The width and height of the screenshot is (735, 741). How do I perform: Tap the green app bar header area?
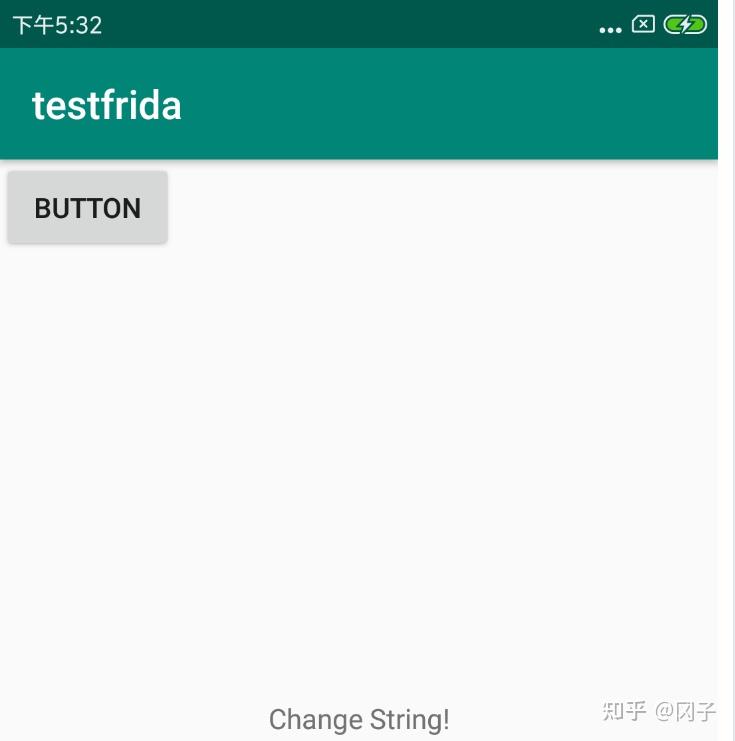400,104
